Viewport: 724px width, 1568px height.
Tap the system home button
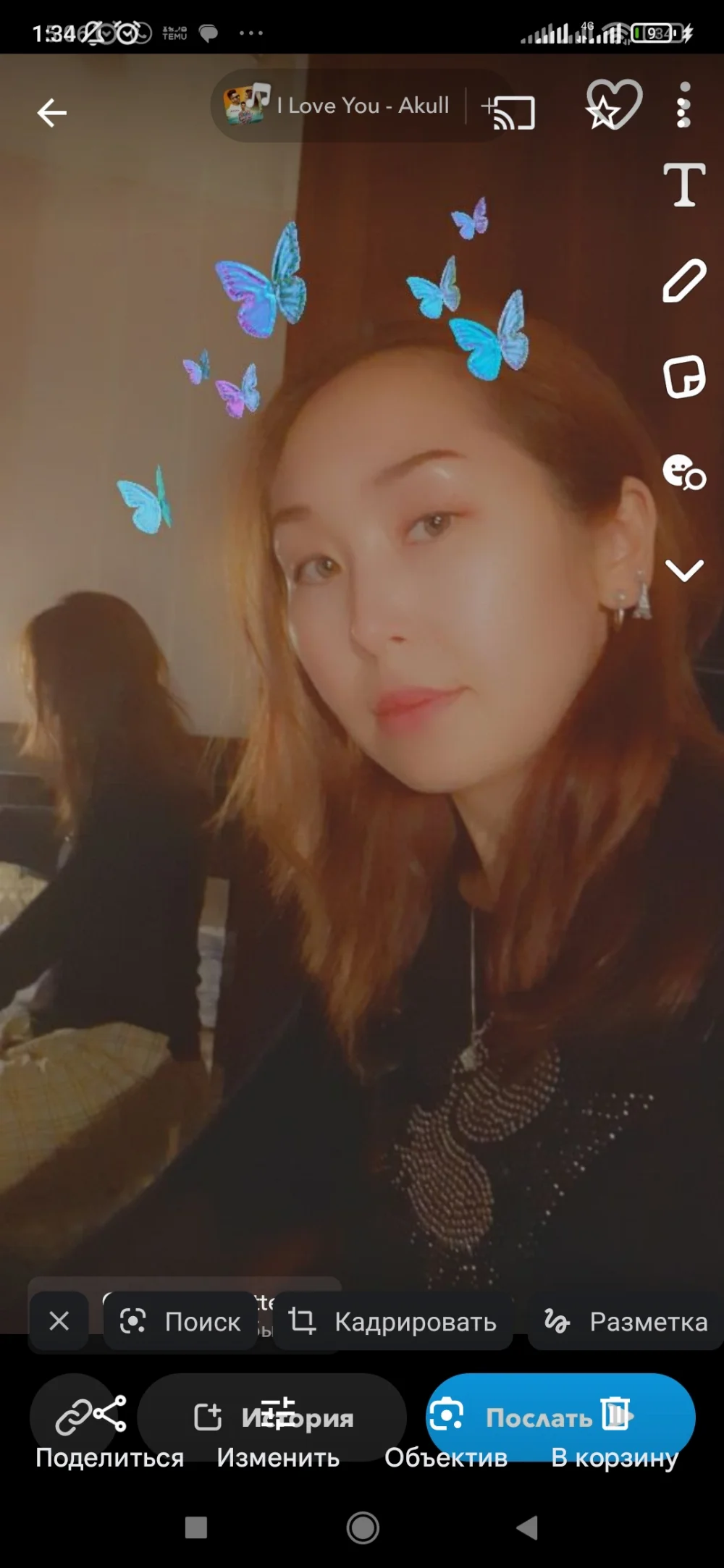pos(363,1527)
